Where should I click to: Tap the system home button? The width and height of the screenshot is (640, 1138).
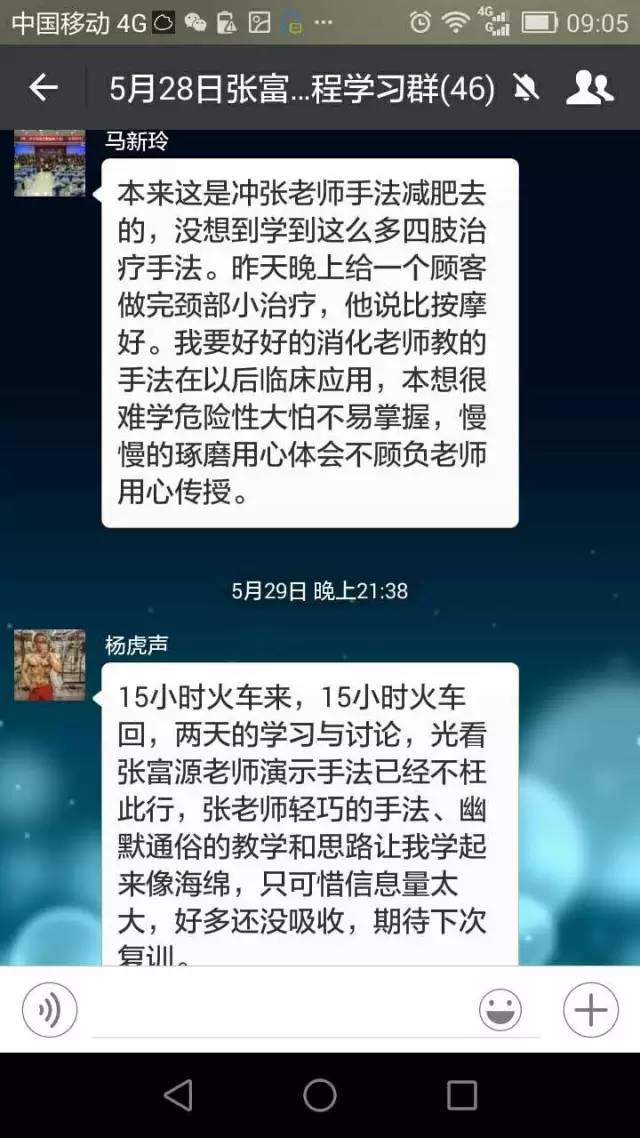pos(320,1095)
